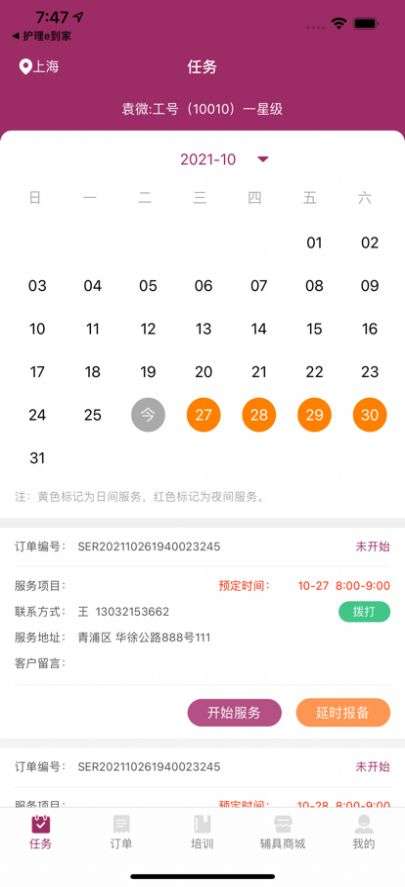Select the highlighted date 27

[203, 415]
